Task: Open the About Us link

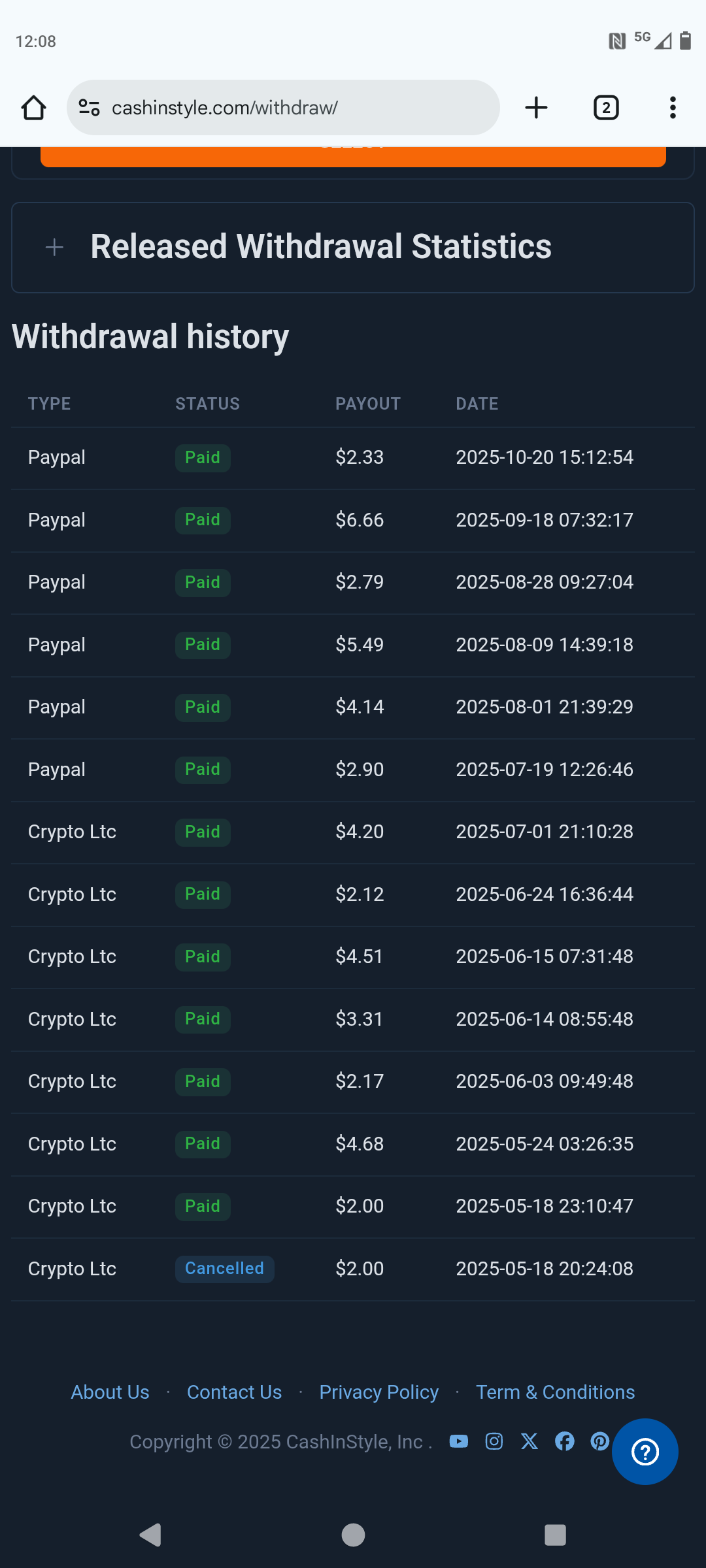Action: pos(110,1392)
